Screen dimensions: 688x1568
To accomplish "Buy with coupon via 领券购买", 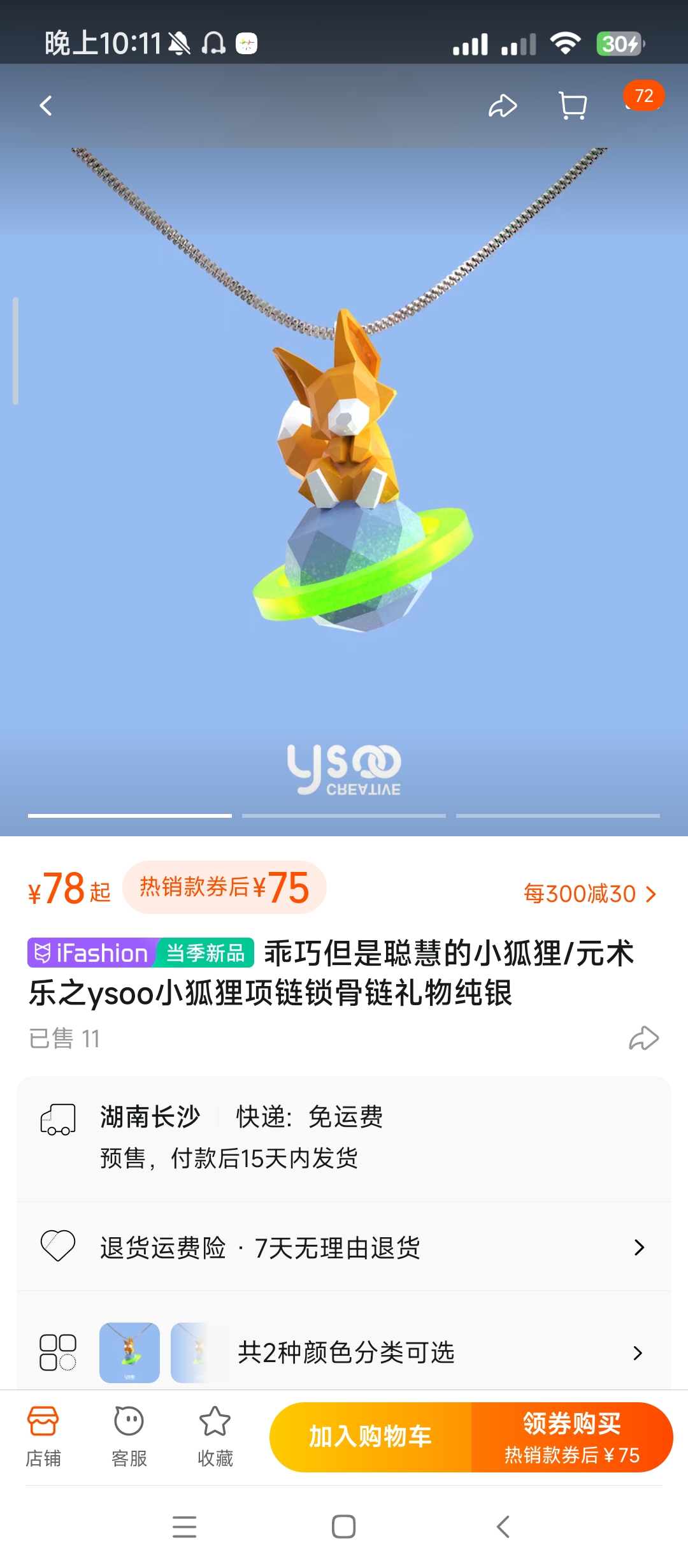I will pos(571,1437).
